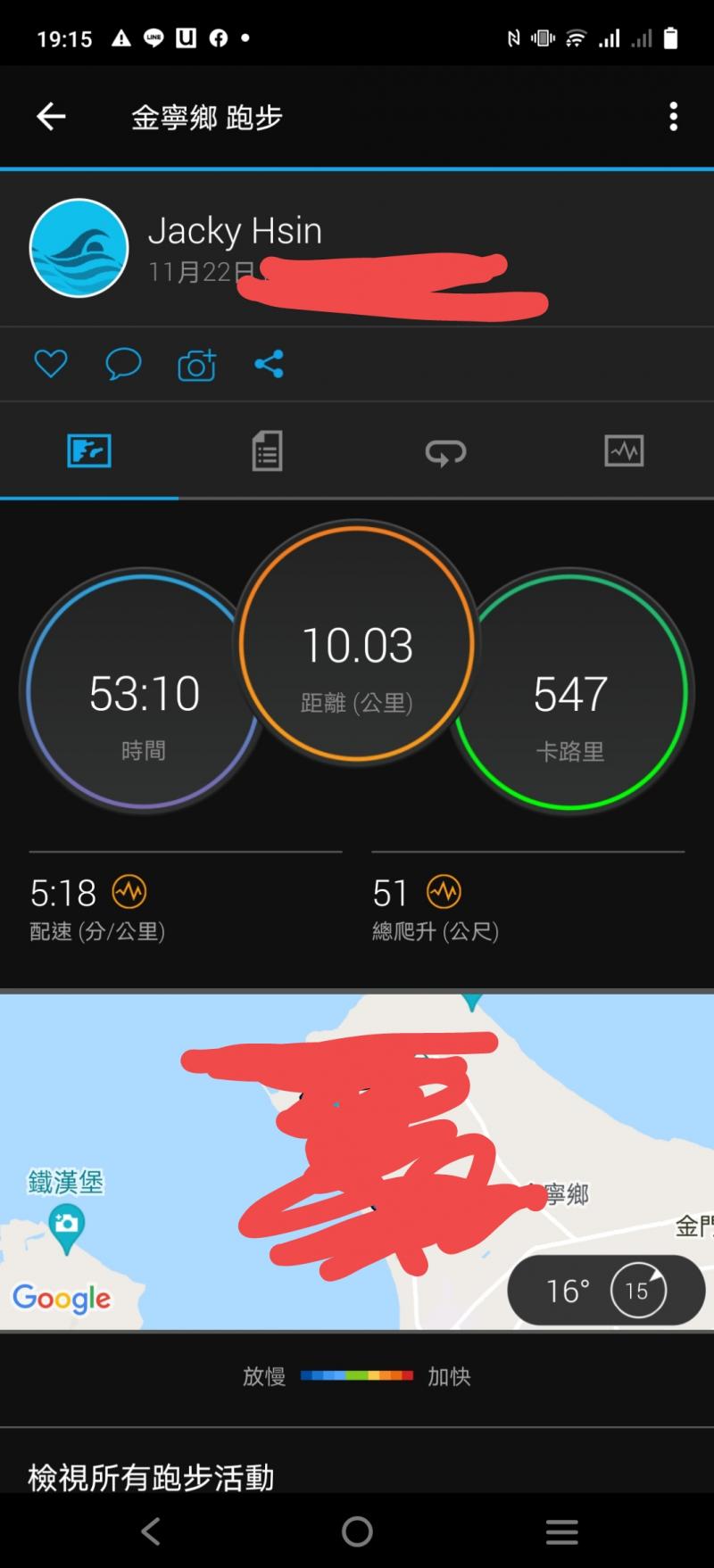714x1568 pixels.
Task: Switch to the stats details tab
Action: click(x=267, y=451)
